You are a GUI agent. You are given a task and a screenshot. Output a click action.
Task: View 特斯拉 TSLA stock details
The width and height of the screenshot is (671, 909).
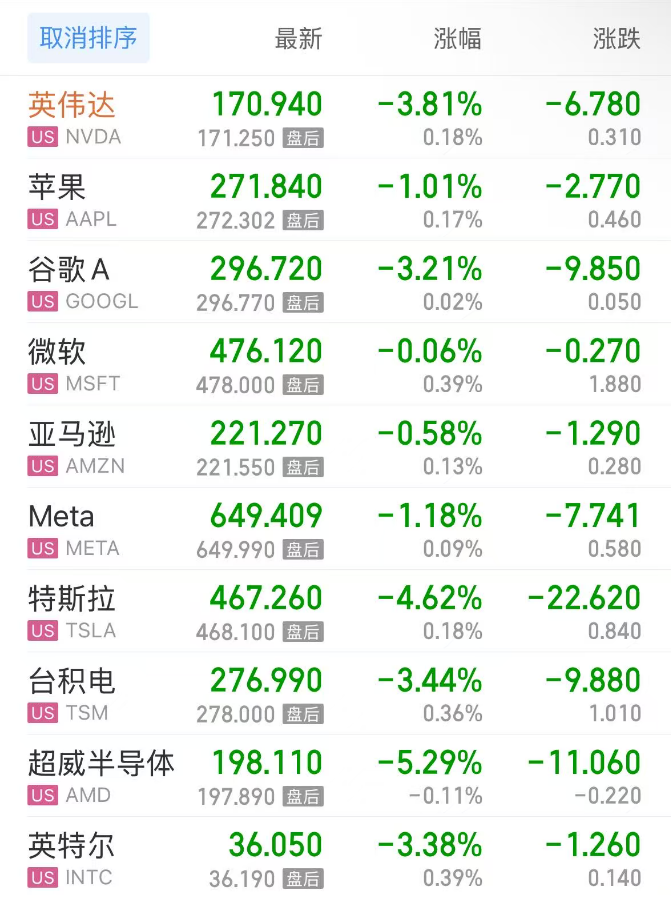[x=72, y=611]
